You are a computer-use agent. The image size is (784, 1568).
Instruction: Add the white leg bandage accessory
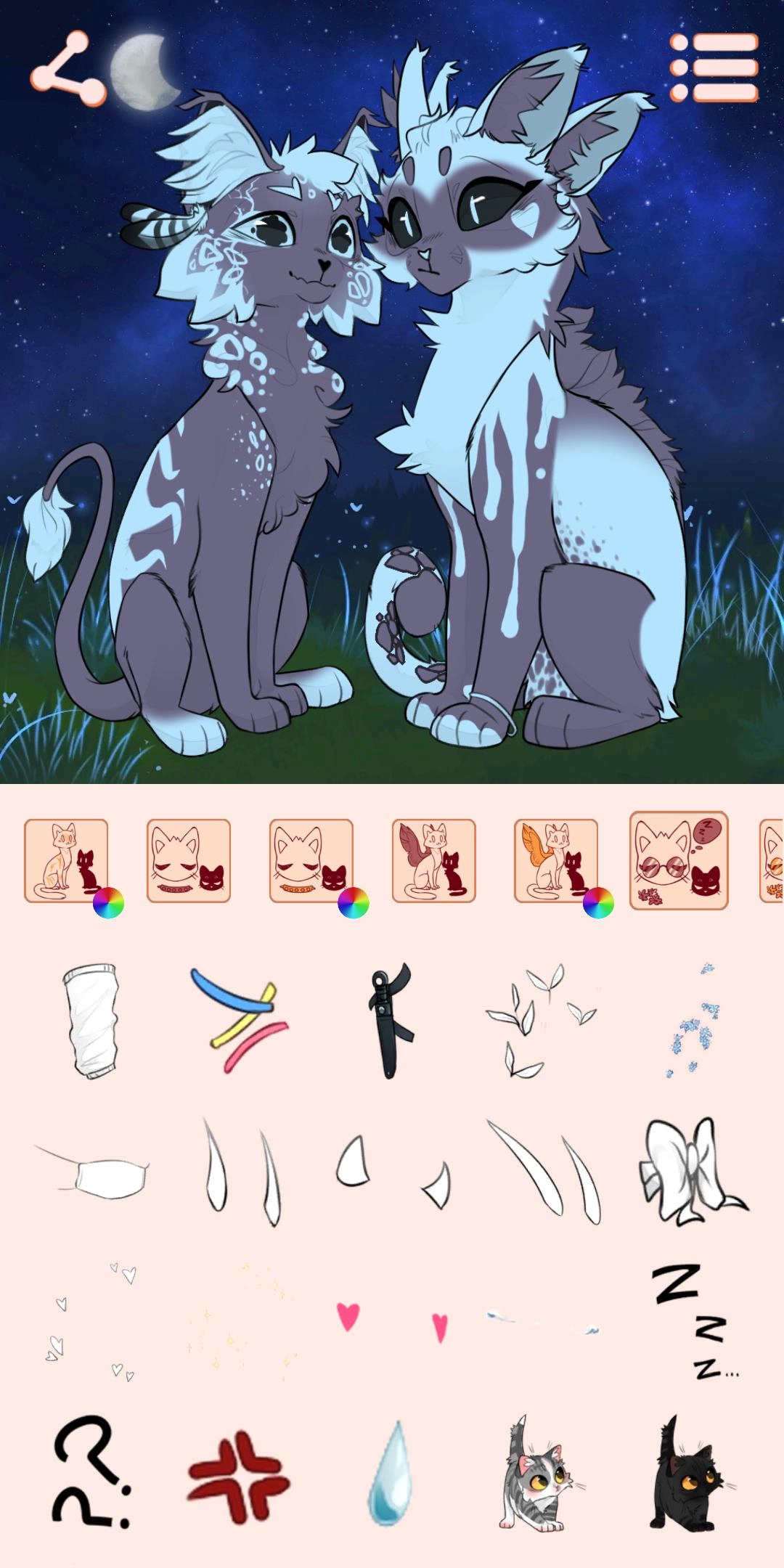coord(92,1020)
